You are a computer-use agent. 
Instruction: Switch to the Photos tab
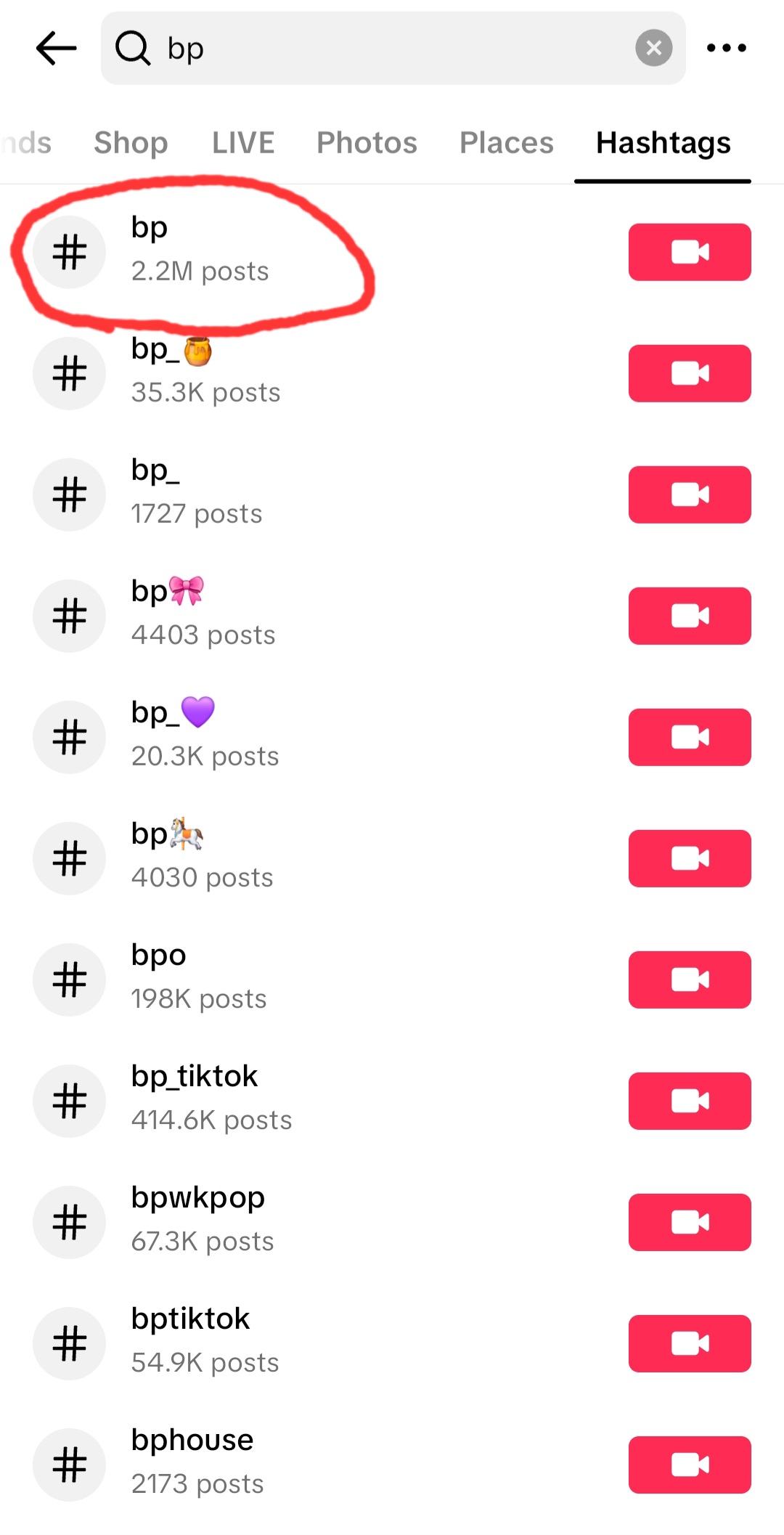pos(367,142)
